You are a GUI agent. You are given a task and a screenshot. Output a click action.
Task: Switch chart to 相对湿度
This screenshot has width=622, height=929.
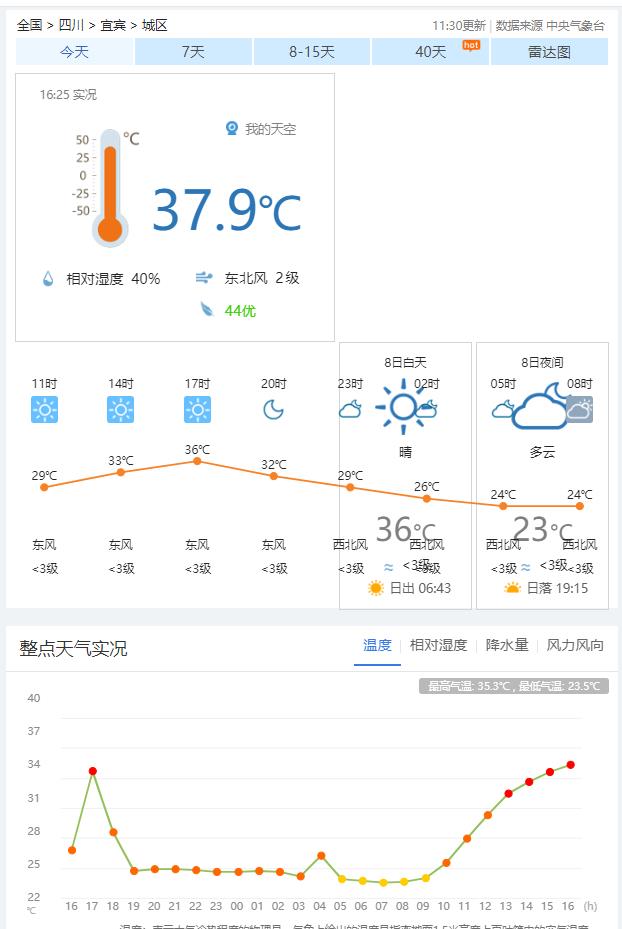pyautogui.click(x=438, y=646)
